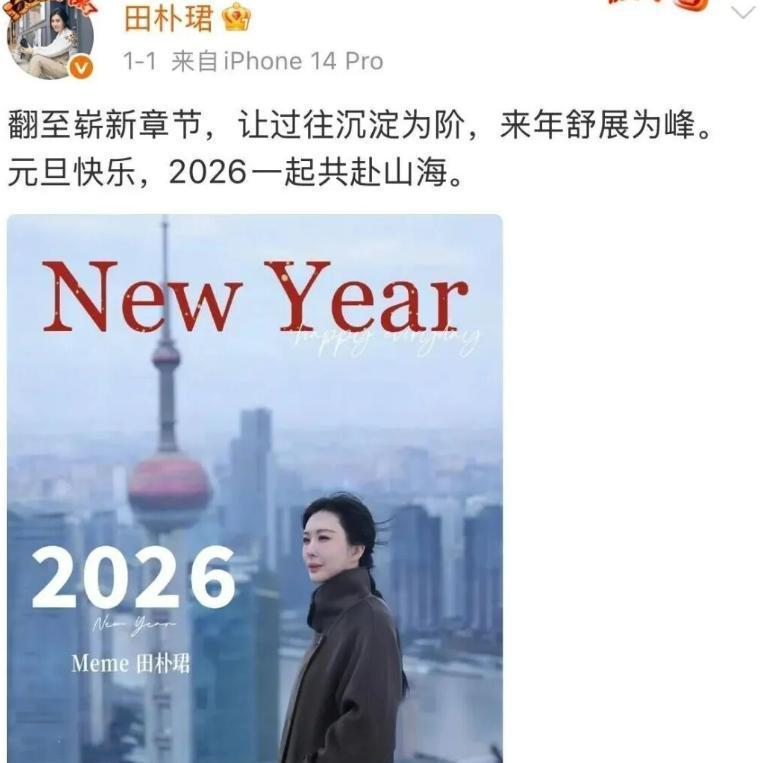The height and width of the screenshot is (763, 771).
Task: Tap the username 田朴珺
Action: (168, 17)
